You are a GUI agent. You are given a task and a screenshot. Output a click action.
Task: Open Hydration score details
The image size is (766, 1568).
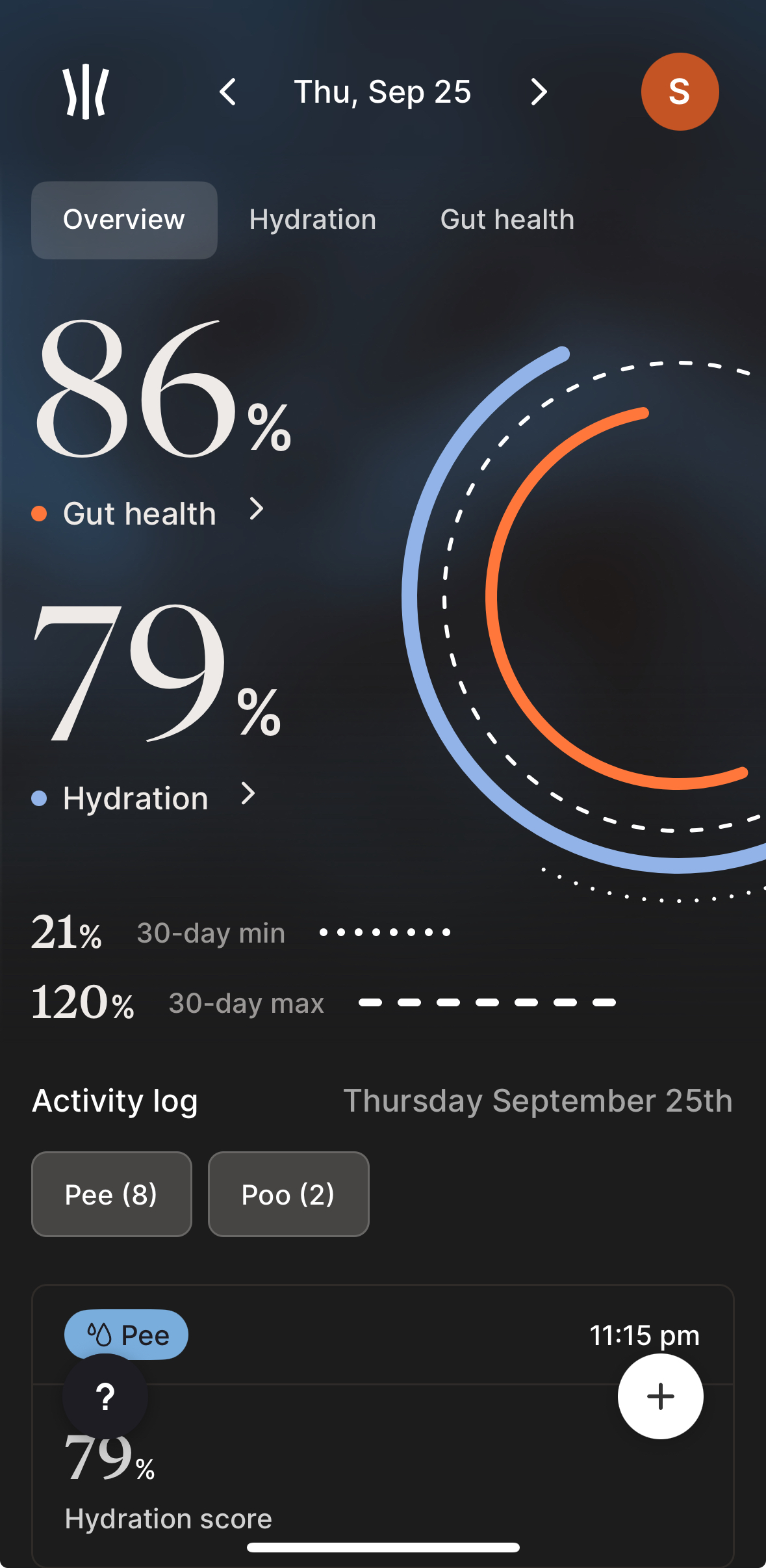[x=144, y=798]
